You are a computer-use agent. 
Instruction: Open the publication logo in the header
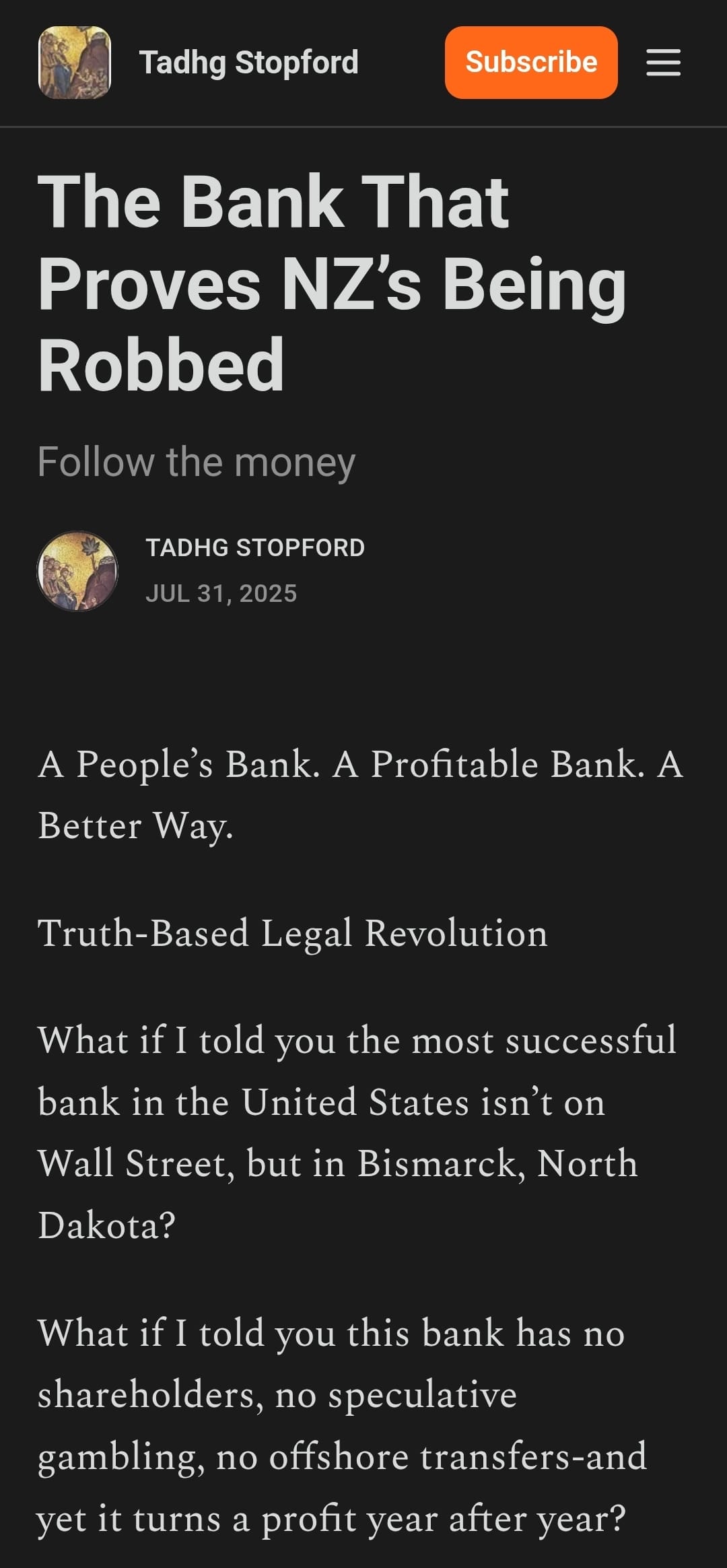[x=75, y=63]
